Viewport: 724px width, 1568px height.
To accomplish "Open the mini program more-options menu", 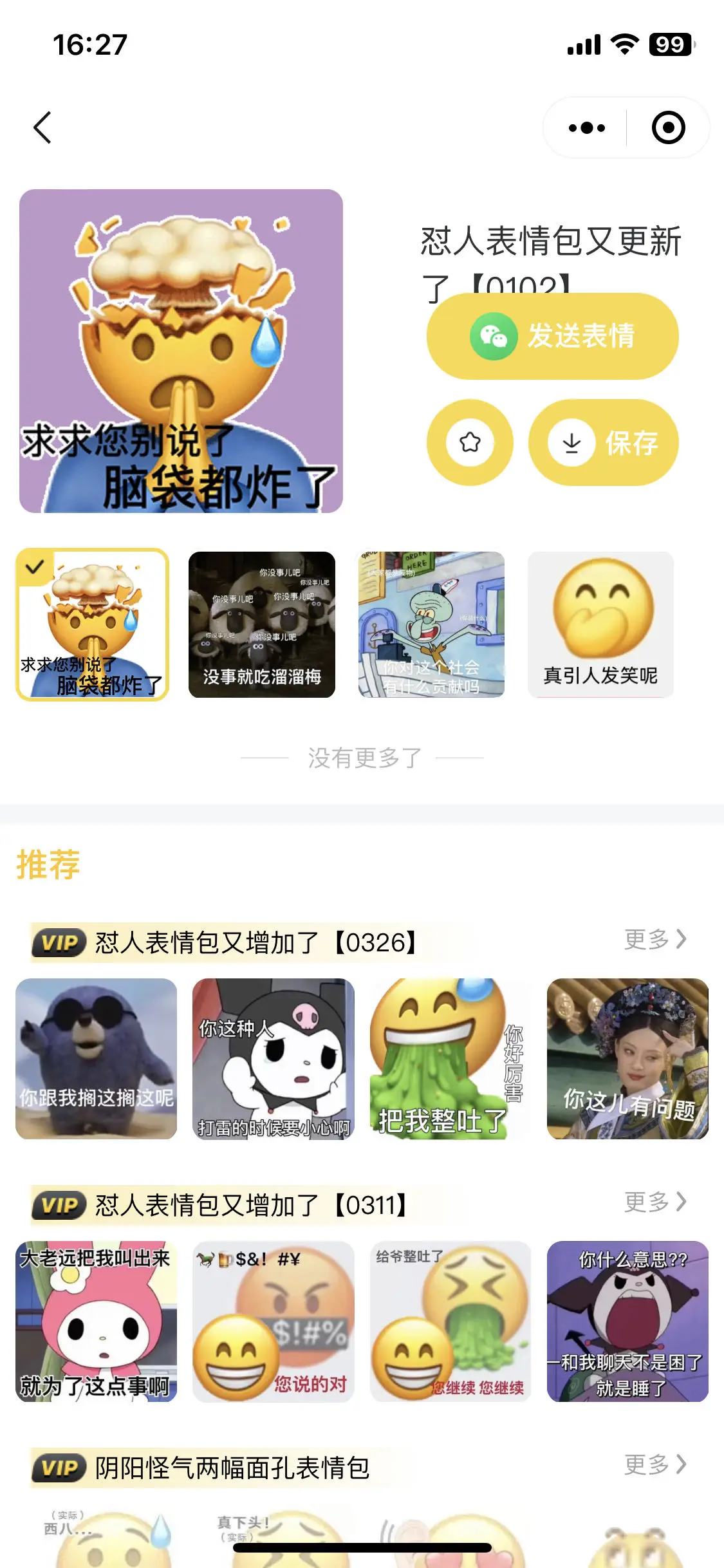I will pos(586,127).
